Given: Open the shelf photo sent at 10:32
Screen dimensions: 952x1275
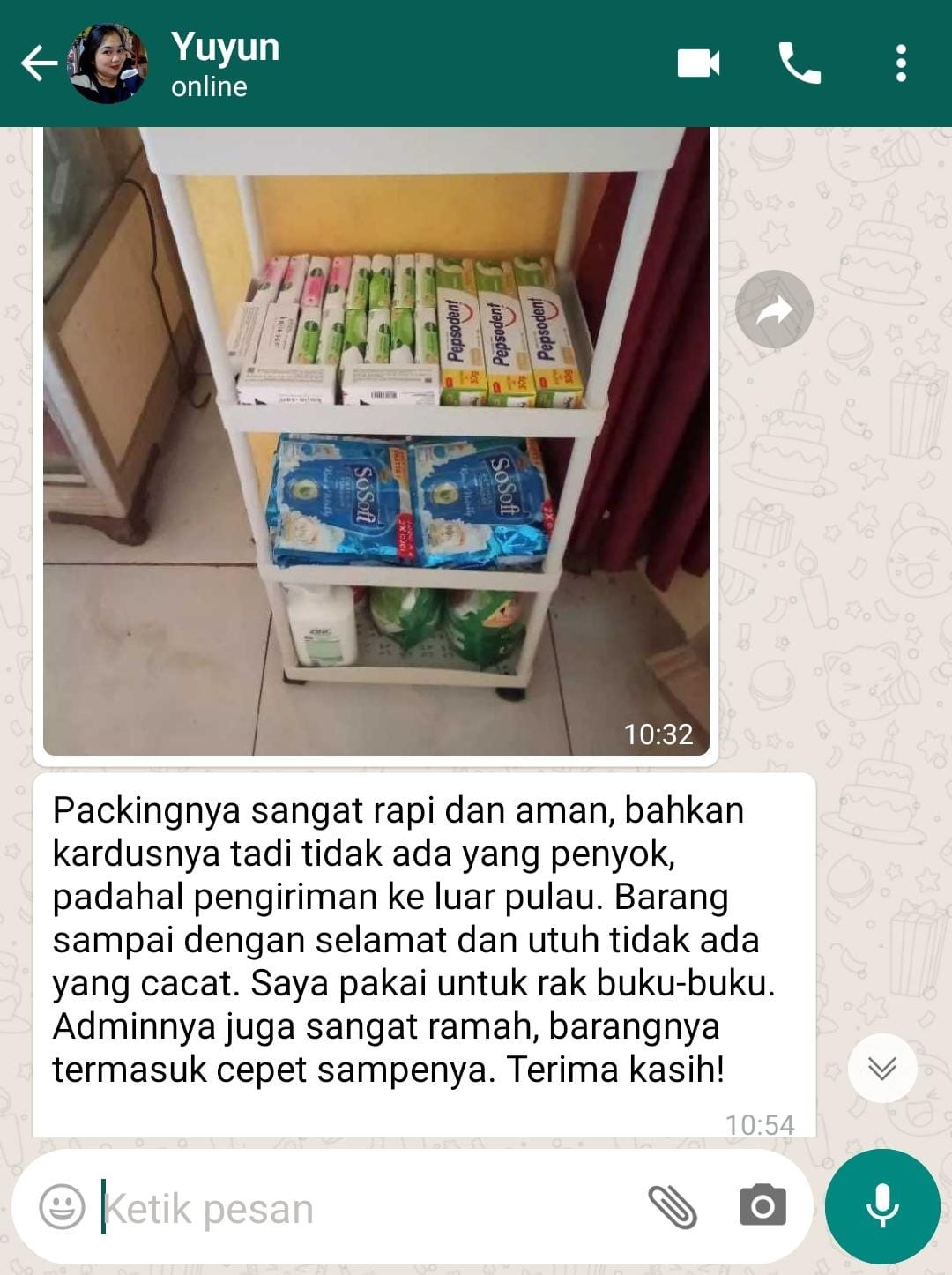Looking at the screenshot, I should pyautogui.click(x=376, y=441).
